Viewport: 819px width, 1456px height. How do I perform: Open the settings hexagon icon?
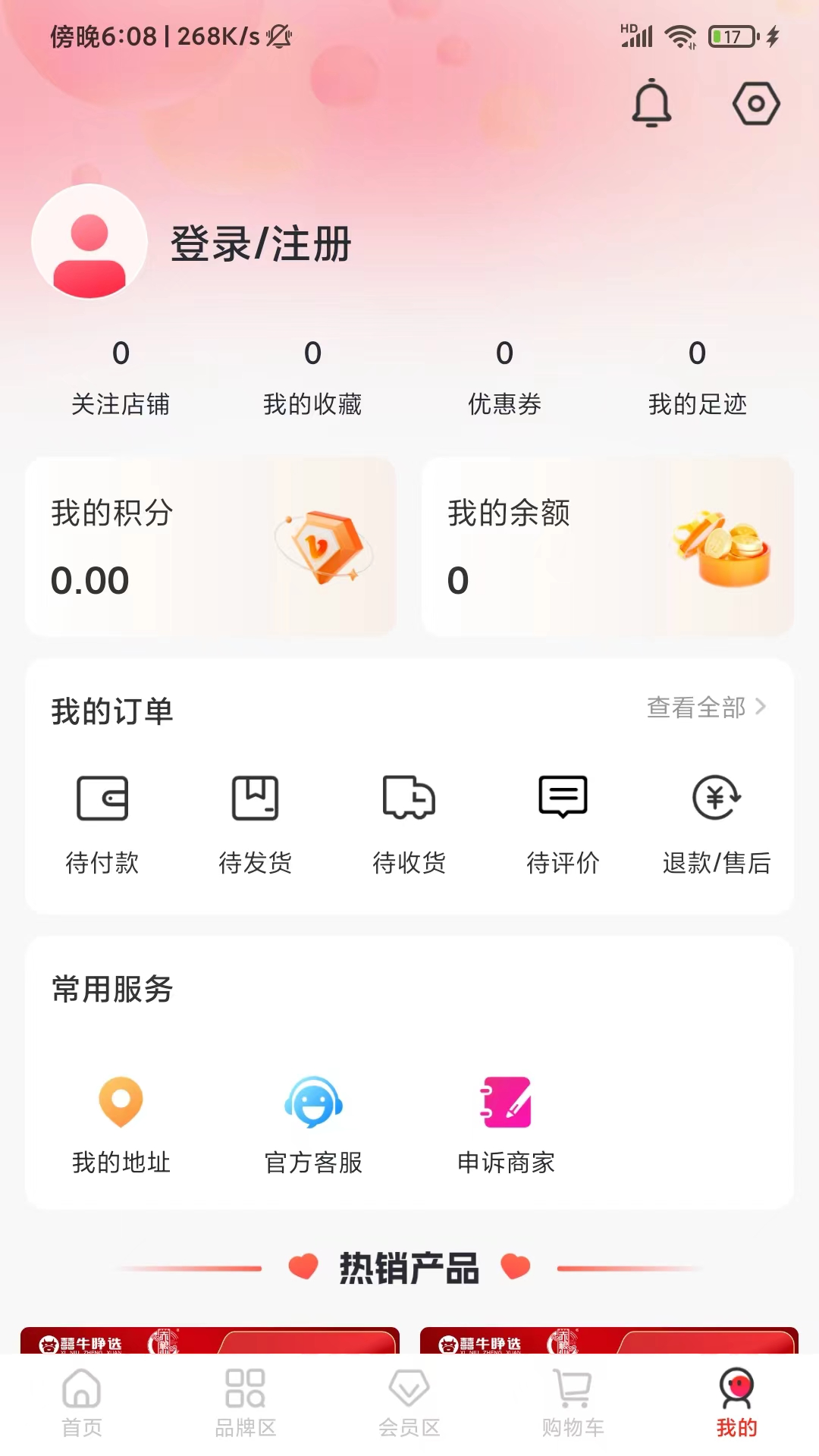755,103
